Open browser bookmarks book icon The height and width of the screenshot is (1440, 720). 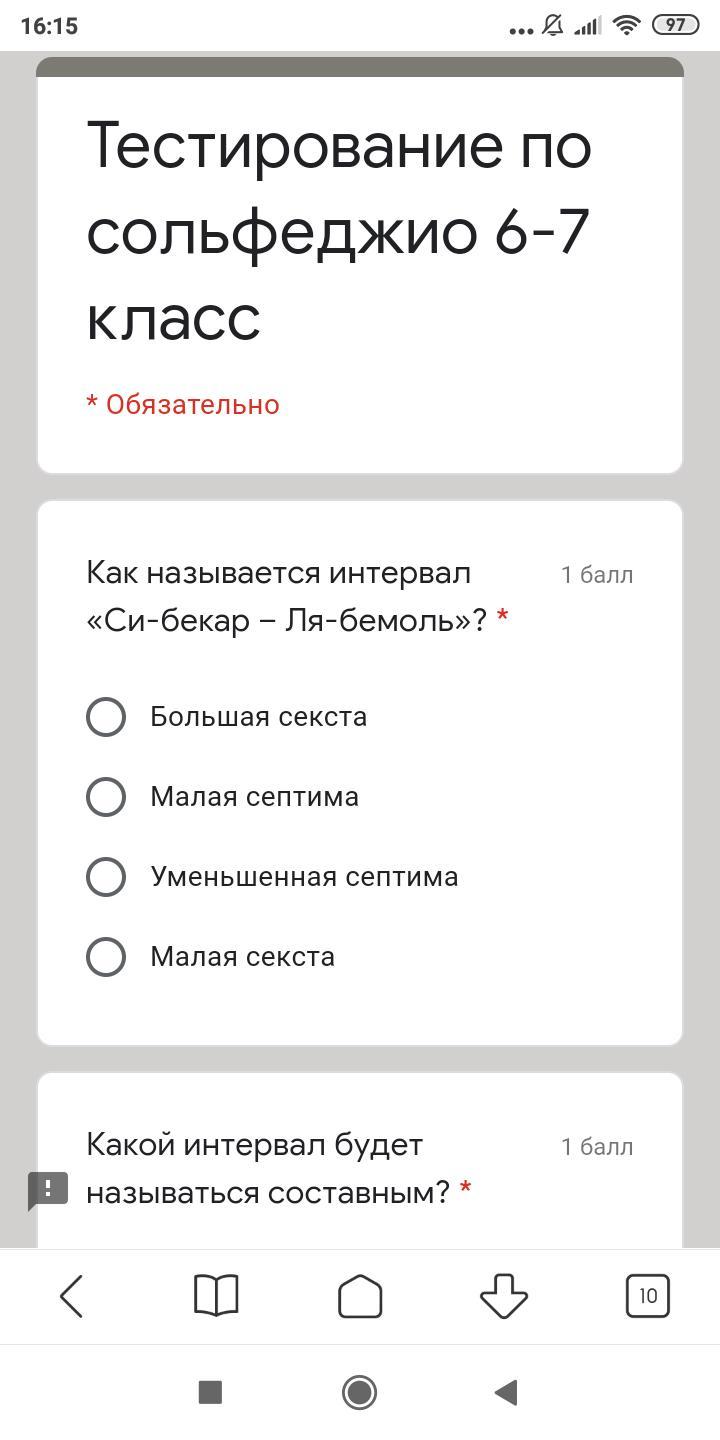coord(216,1296)
